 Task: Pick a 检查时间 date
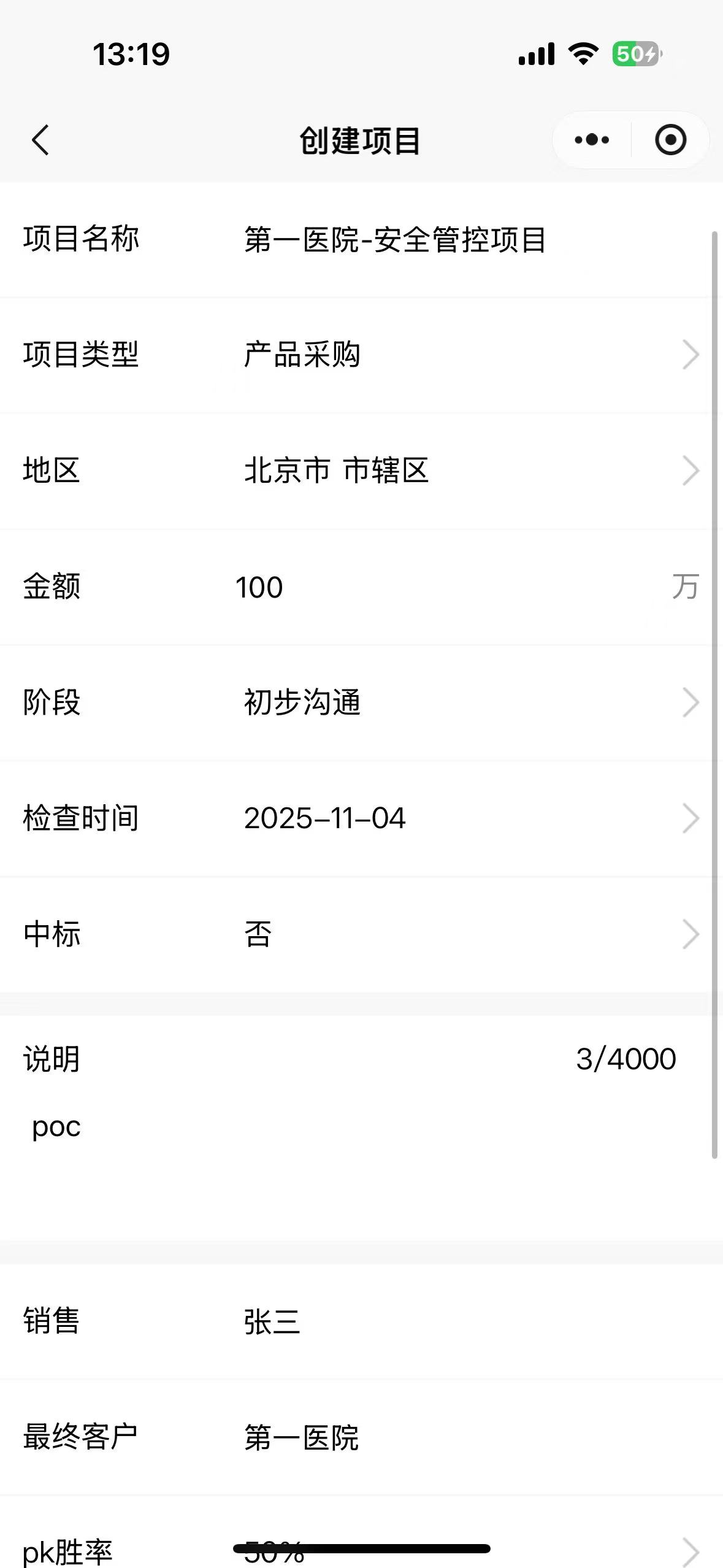pos(466,819)
